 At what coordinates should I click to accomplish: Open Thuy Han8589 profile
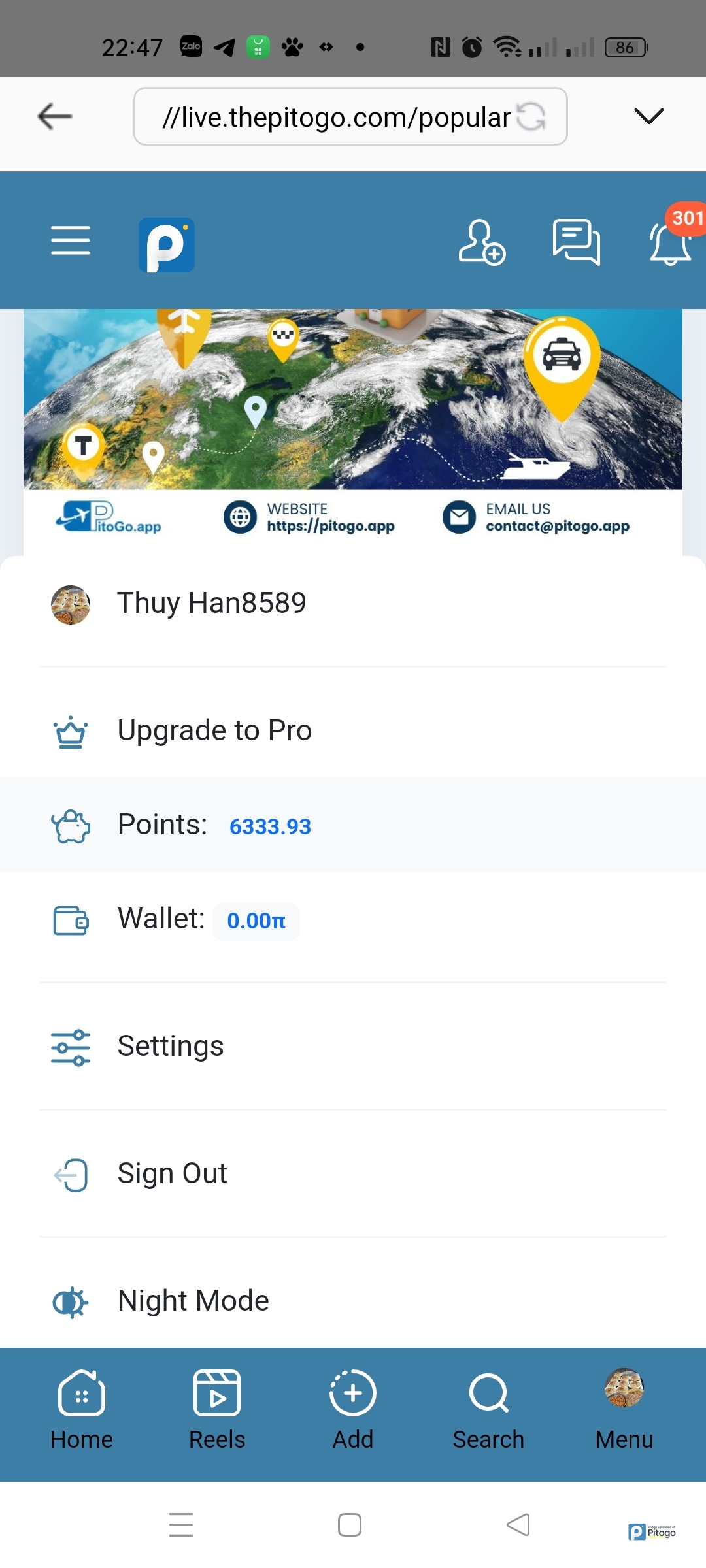[211, 603]
